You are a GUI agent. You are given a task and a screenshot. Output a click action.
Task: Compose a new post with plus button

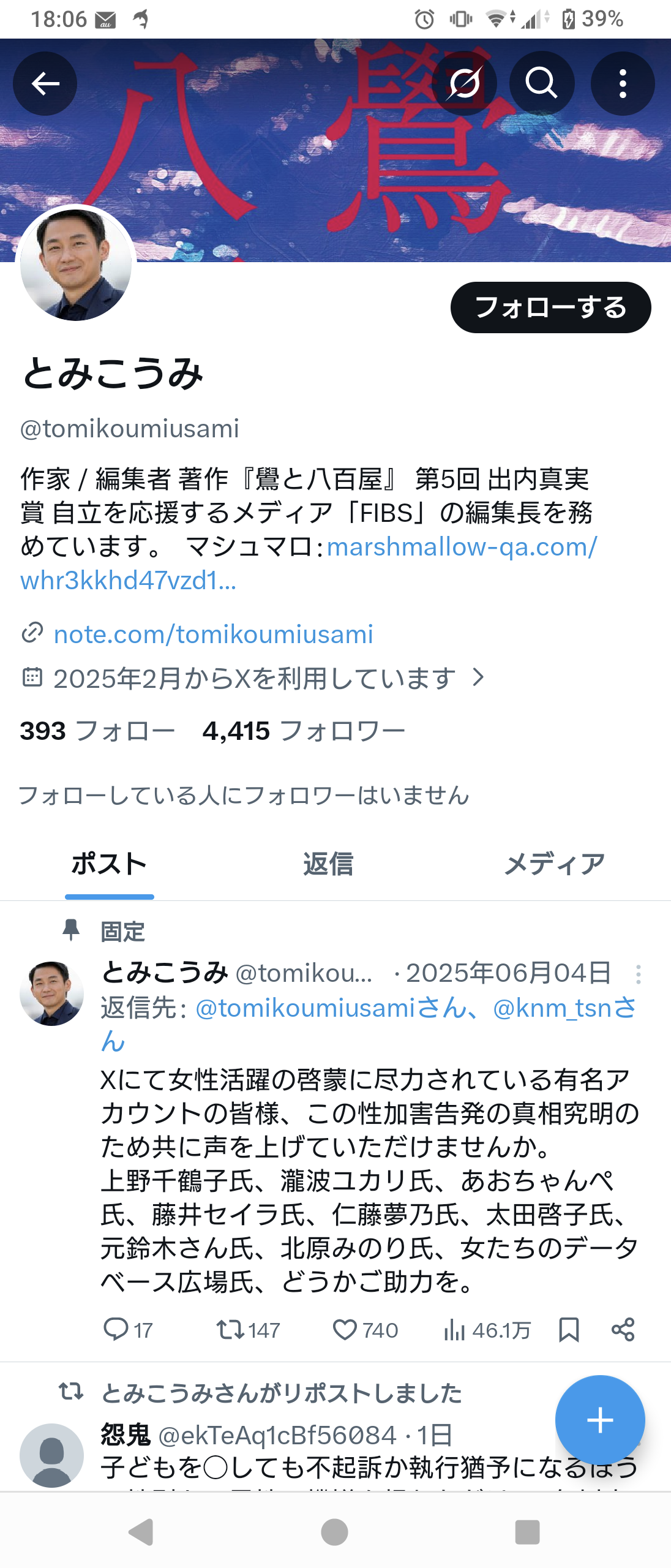click(599, 1420)
